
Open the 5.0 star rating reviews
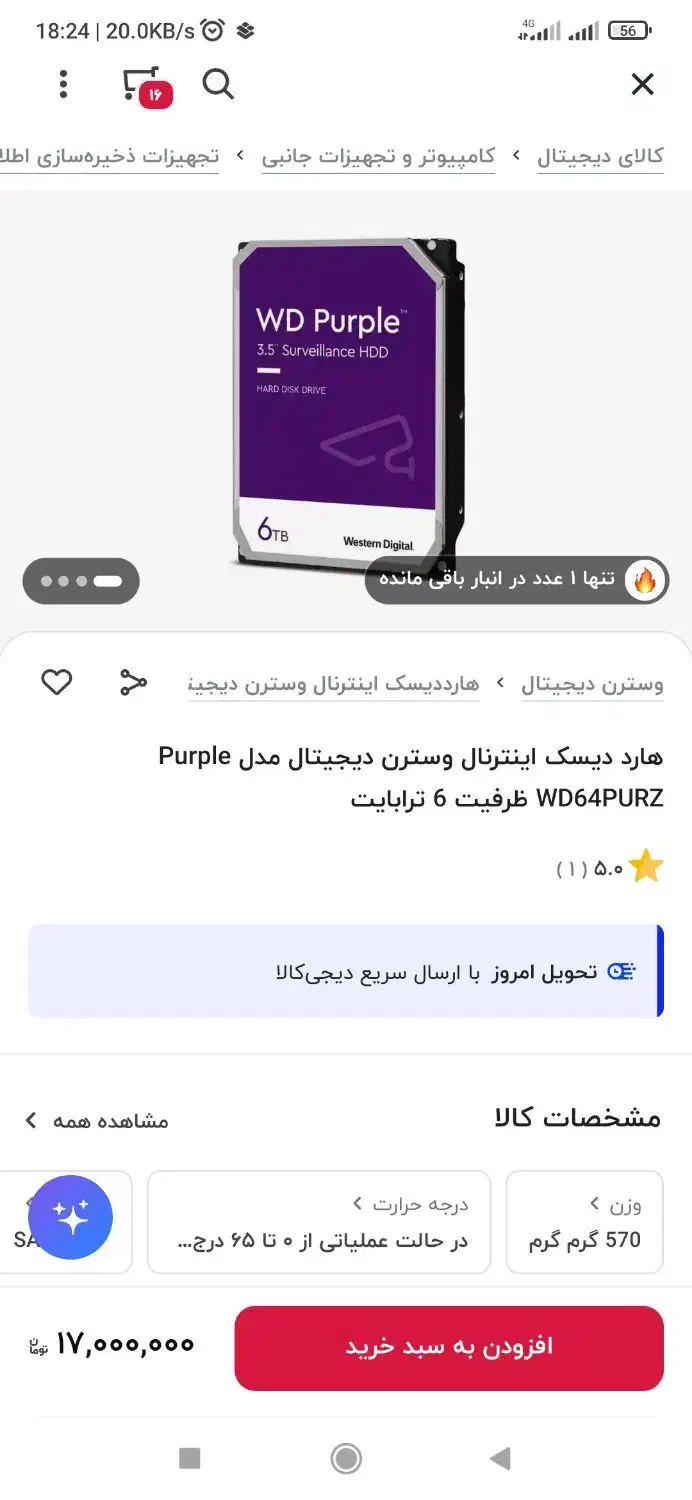pyautogui.click(x=609, y=867)
